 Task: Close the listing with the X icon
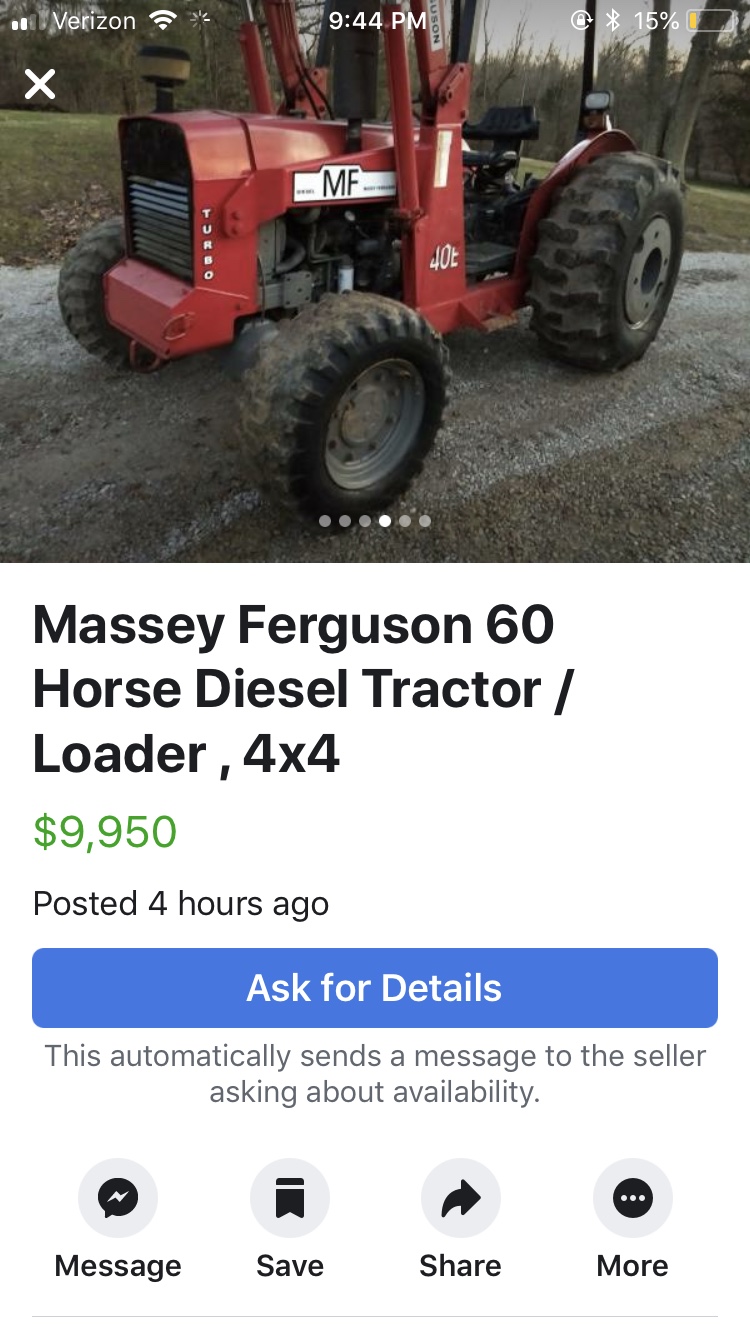tap(40, 84)
